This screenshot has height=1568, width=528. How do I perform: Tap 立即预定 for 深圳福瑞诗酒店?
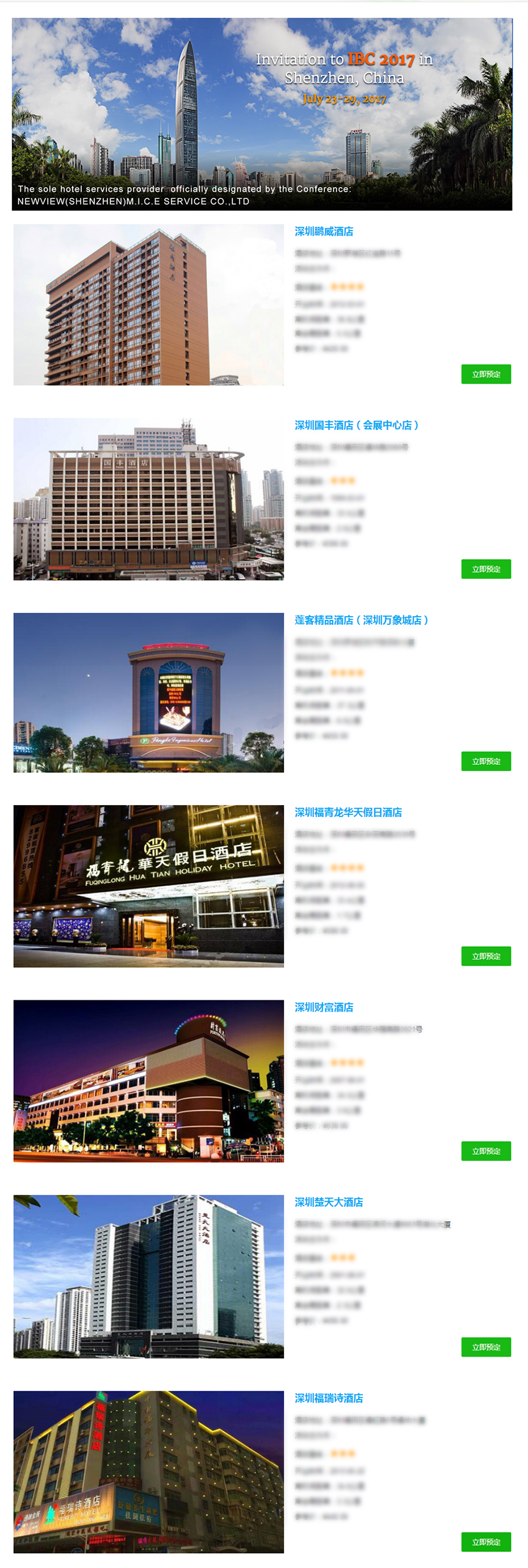[486, 1541]
